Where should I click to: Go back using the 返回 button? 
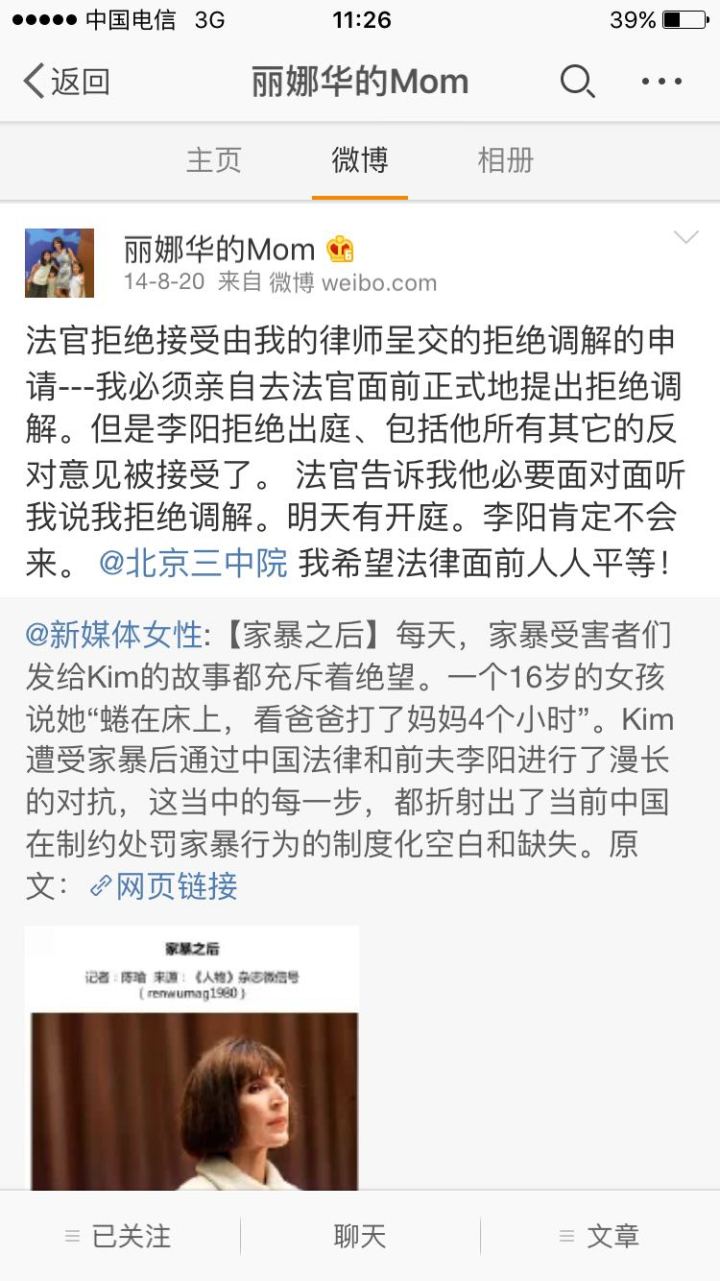coord(66,82)
